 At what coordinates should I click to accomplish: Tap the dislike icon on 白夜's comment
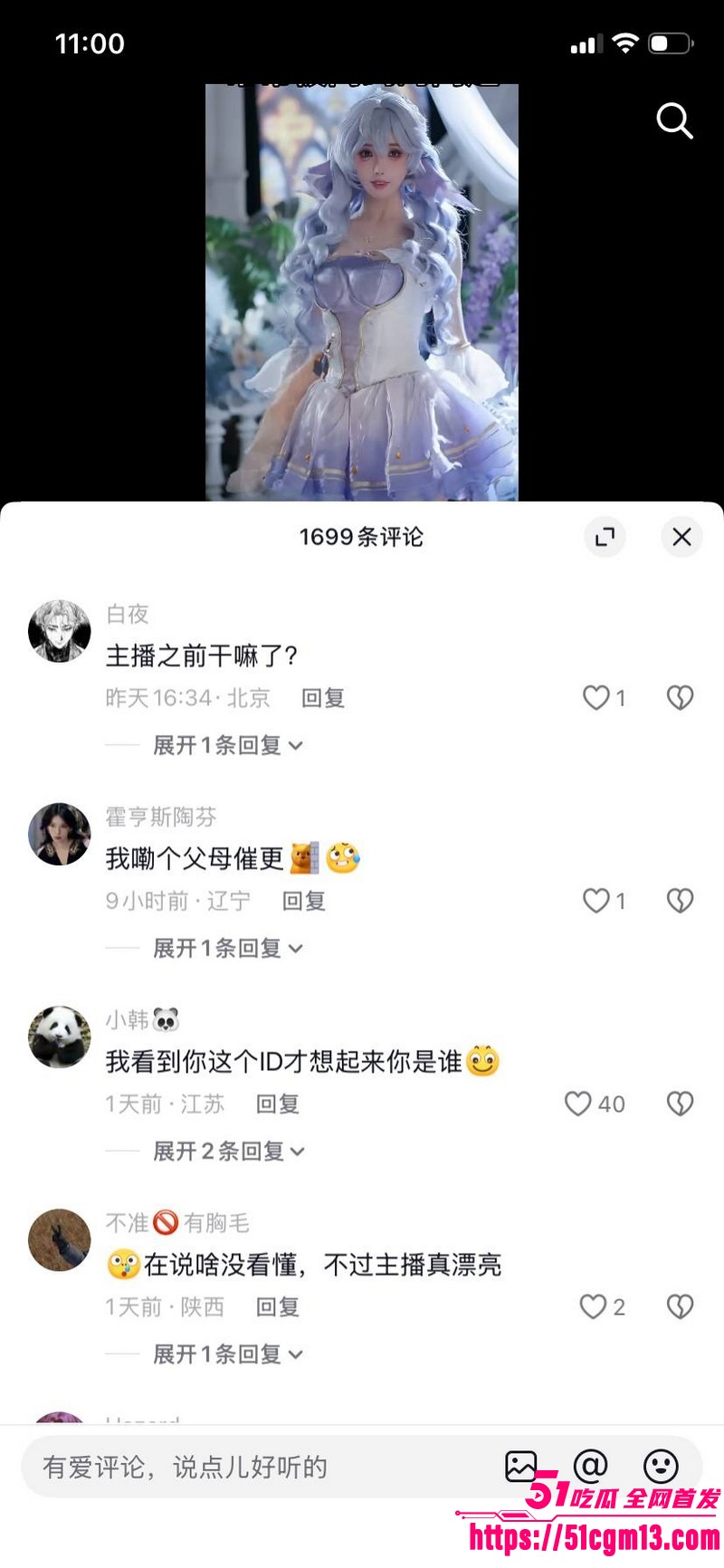[679, 698]
